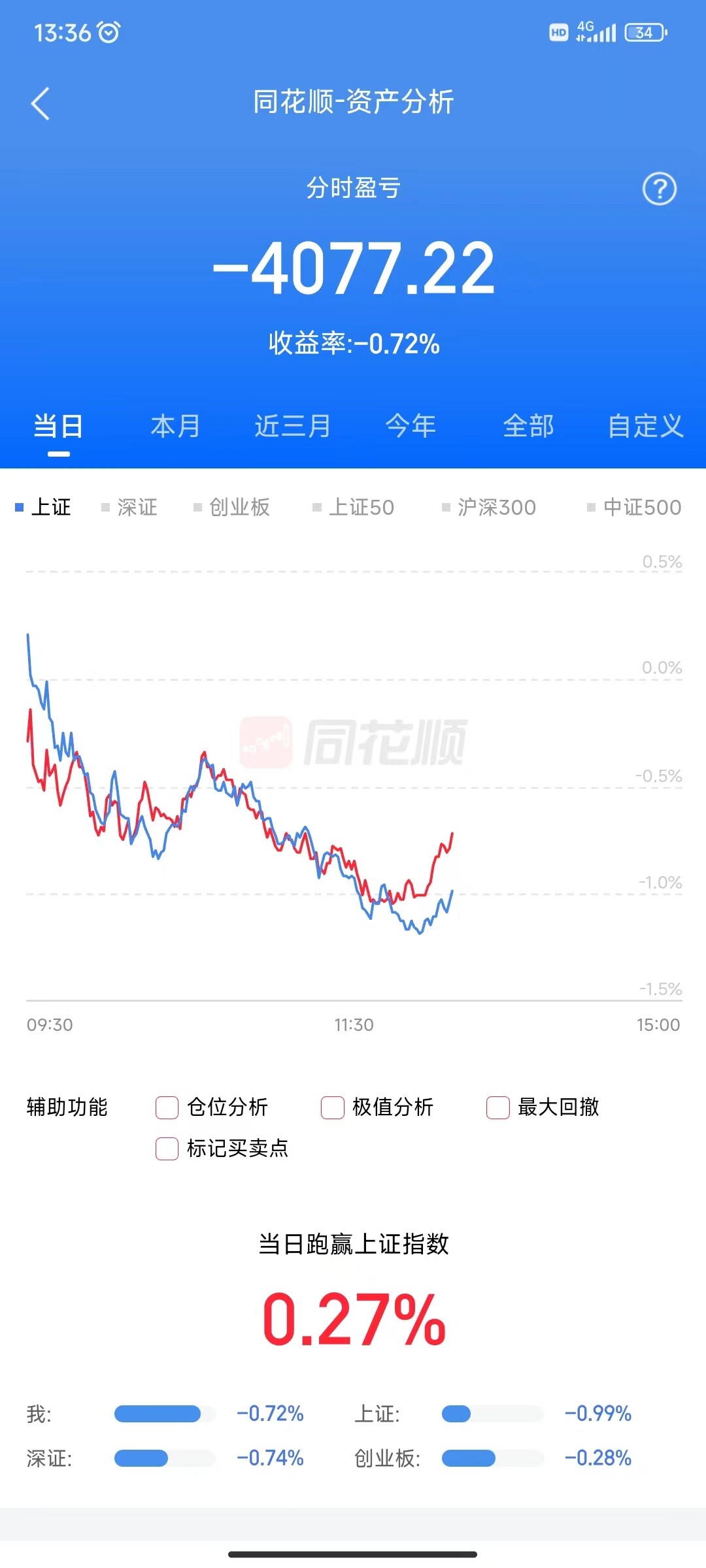Go back using the top-left arrow
The image size is (706, 1568).
pos(41,103)
